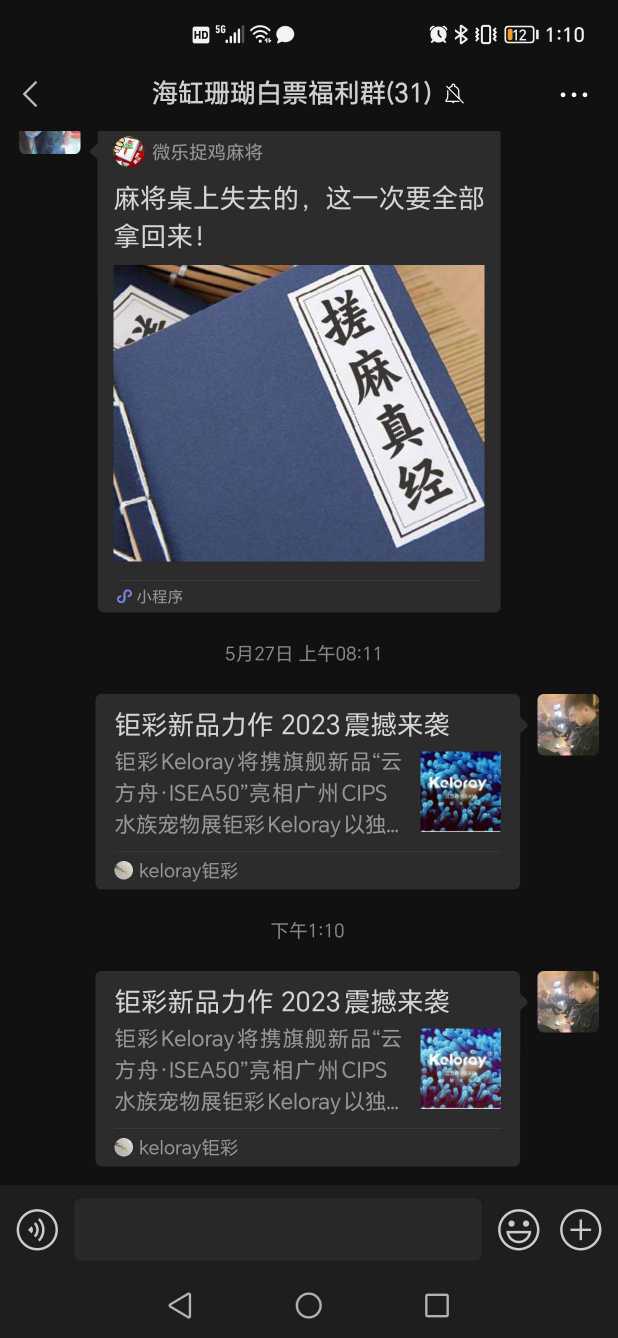The height and width of the screenshot is (1338, 618).
Task: Focus the message text field
Action: coord(277,1229)
